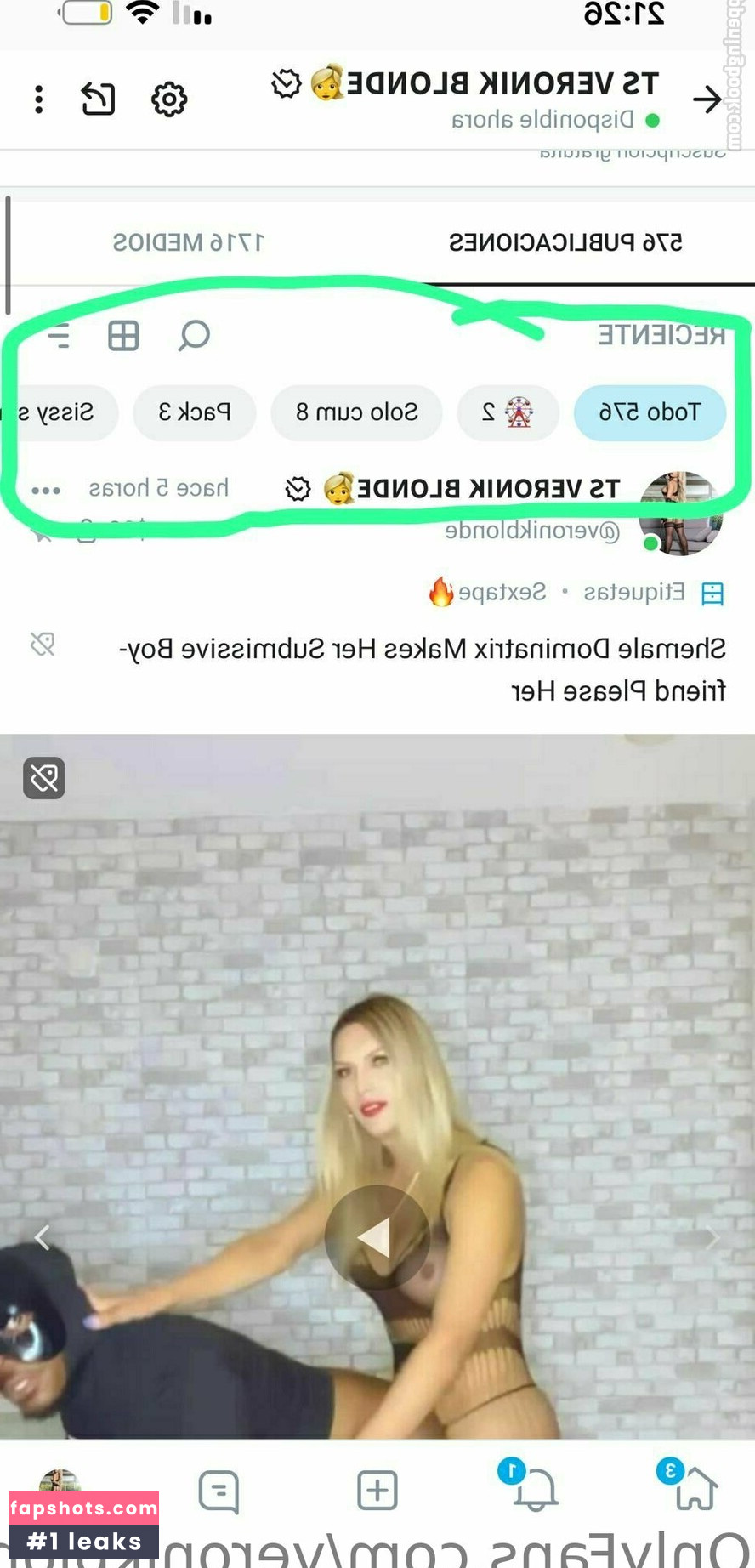The image size is (755, 1568).
Task: Create a new post with plus
Action: pos(377,1491)
